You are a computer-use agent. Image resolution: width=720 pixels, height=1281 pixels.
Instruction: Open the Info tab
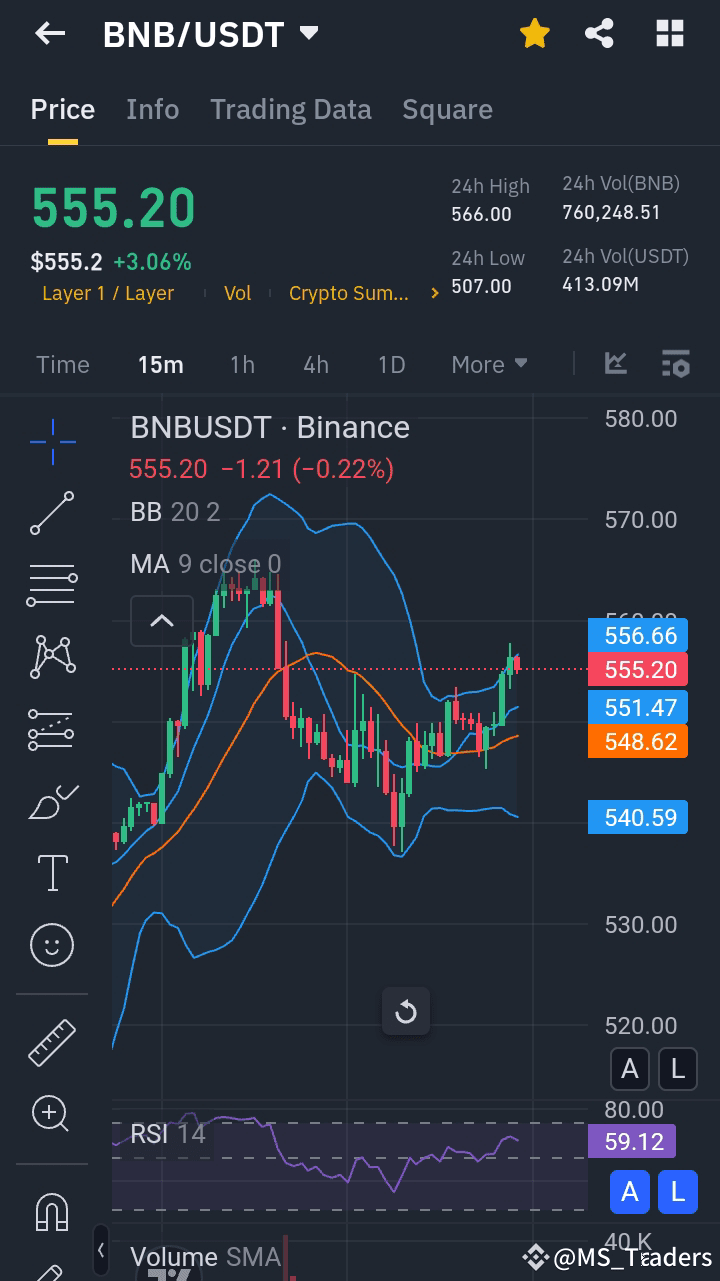[152, 109]
